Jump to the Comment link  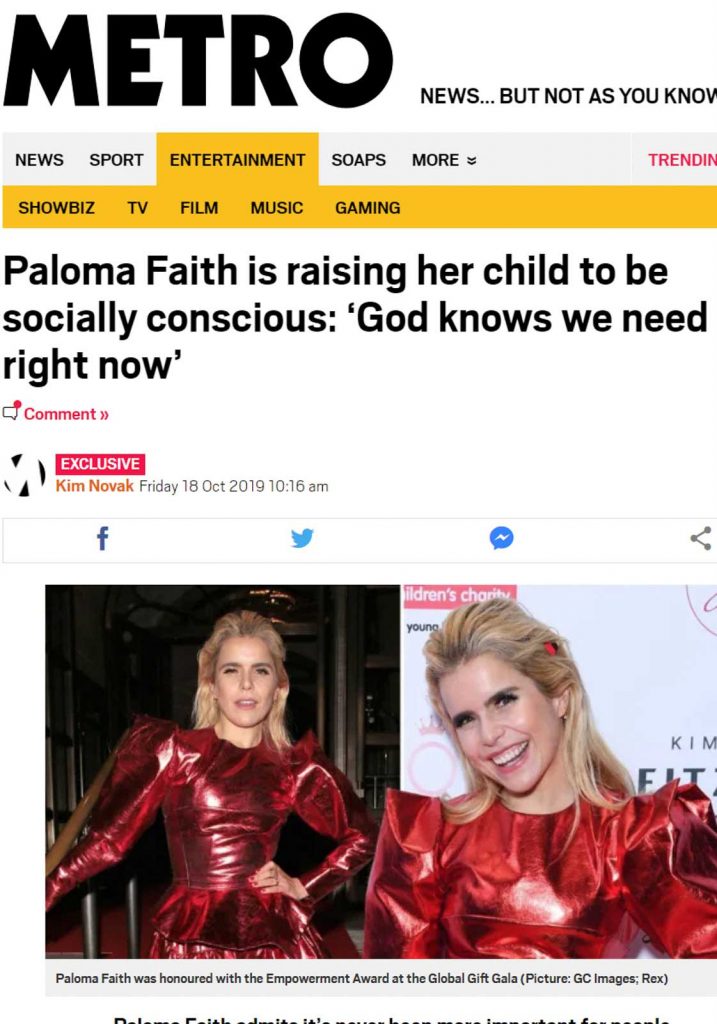pos(65,414)
